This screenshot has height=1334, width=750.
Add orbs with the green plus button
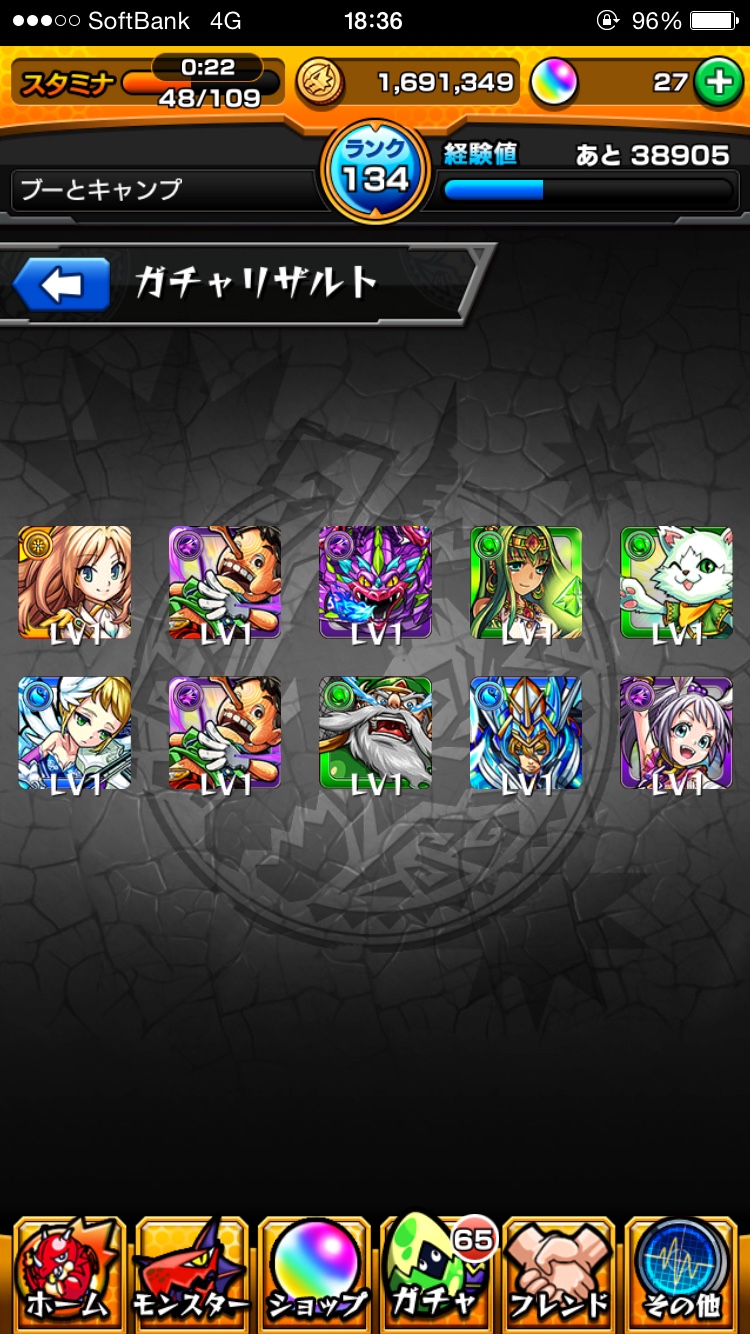click(x=718, y=83)
